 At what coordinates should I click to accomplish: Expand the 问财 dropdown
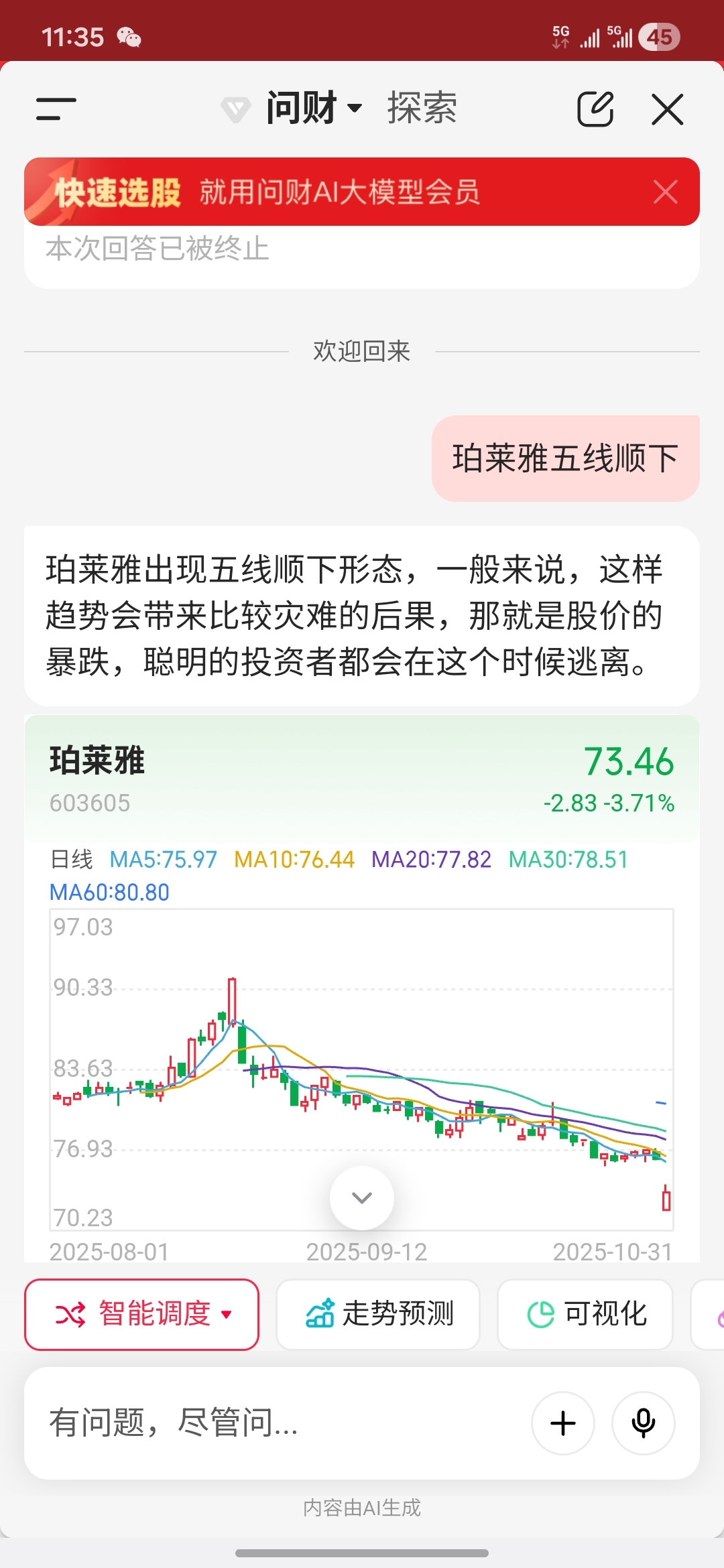pos(314,109)
